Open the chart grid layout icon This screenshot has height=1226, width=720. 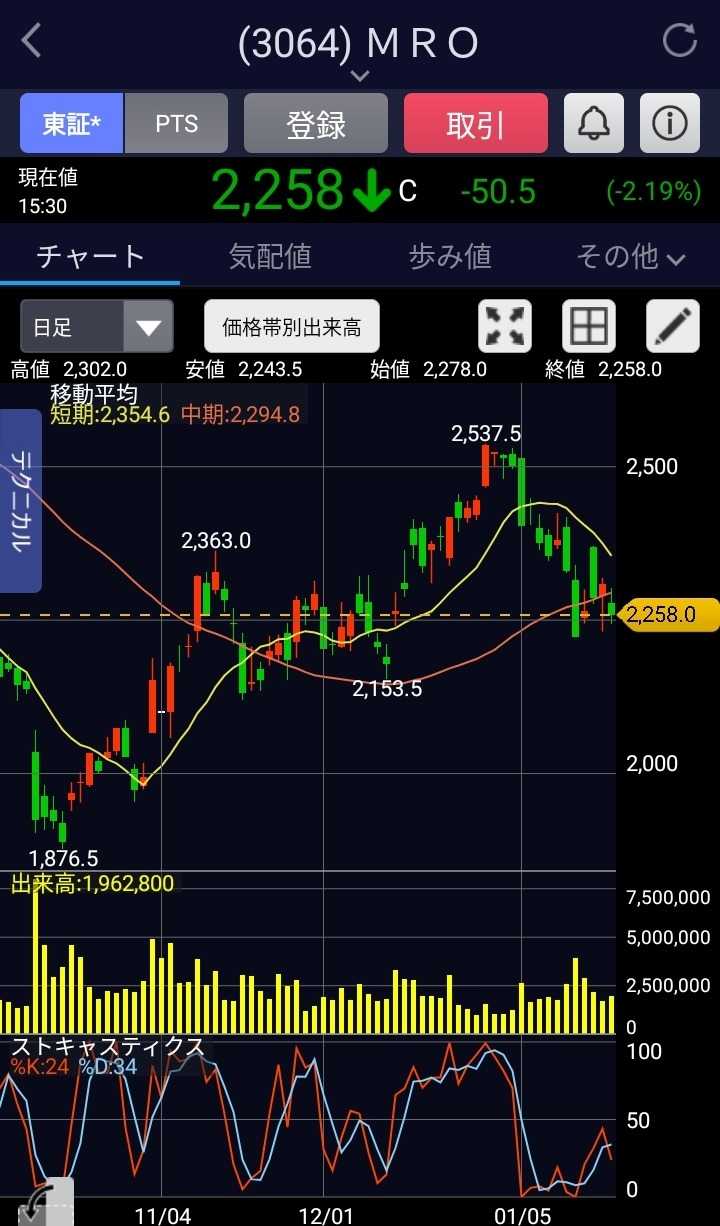588,327
